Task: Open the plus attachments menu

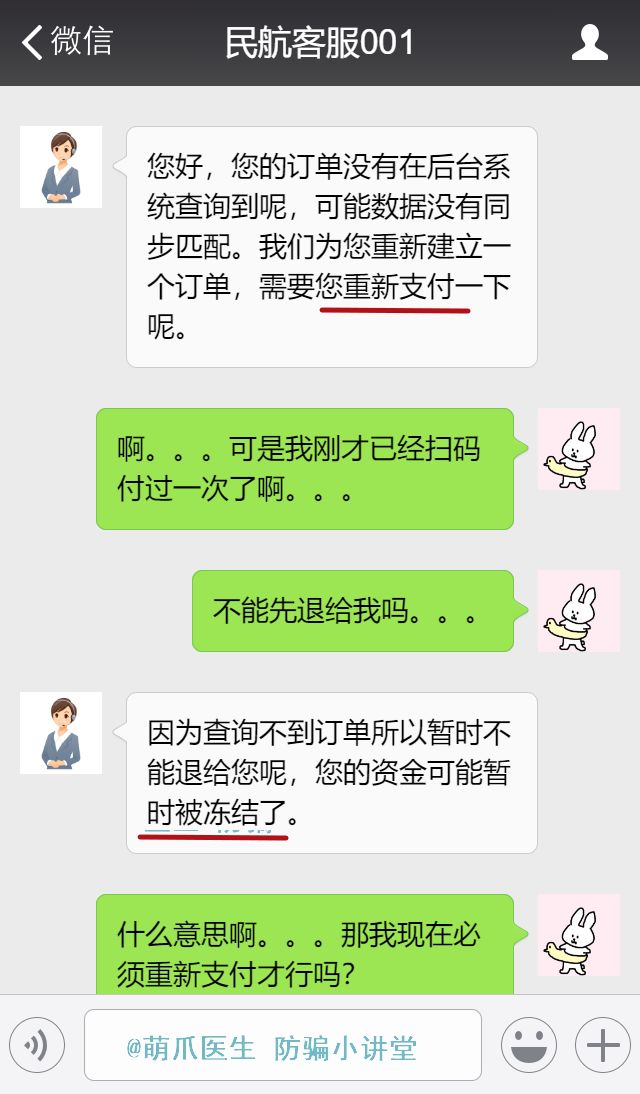Action: click(x=602, y=1046)
